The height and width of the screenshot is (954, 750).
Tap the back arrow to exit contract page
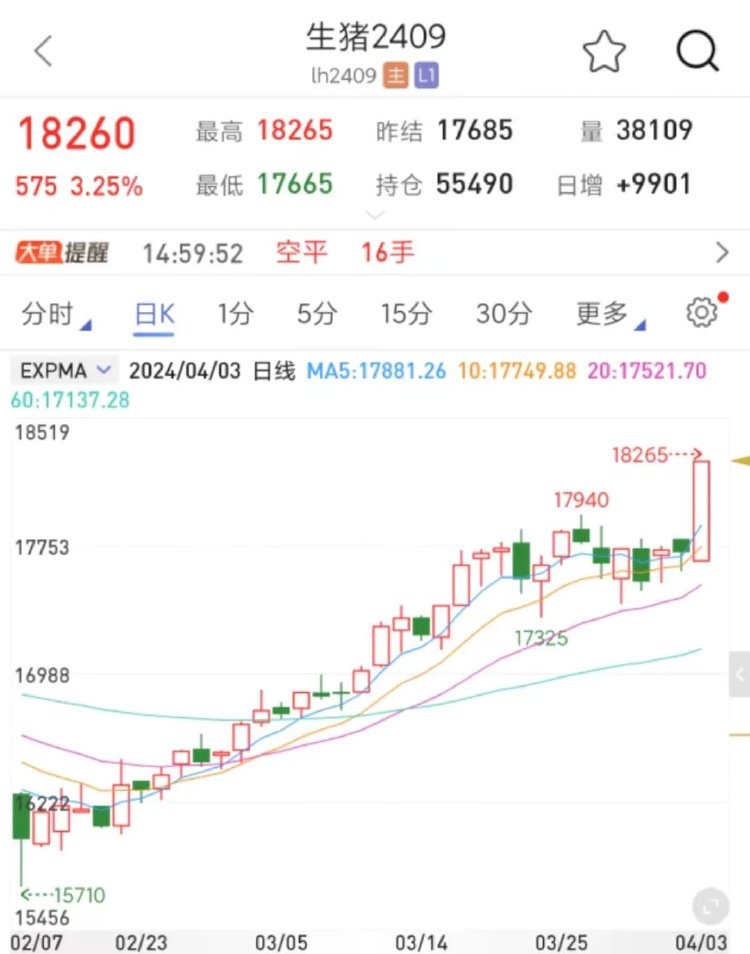(42, 50)
